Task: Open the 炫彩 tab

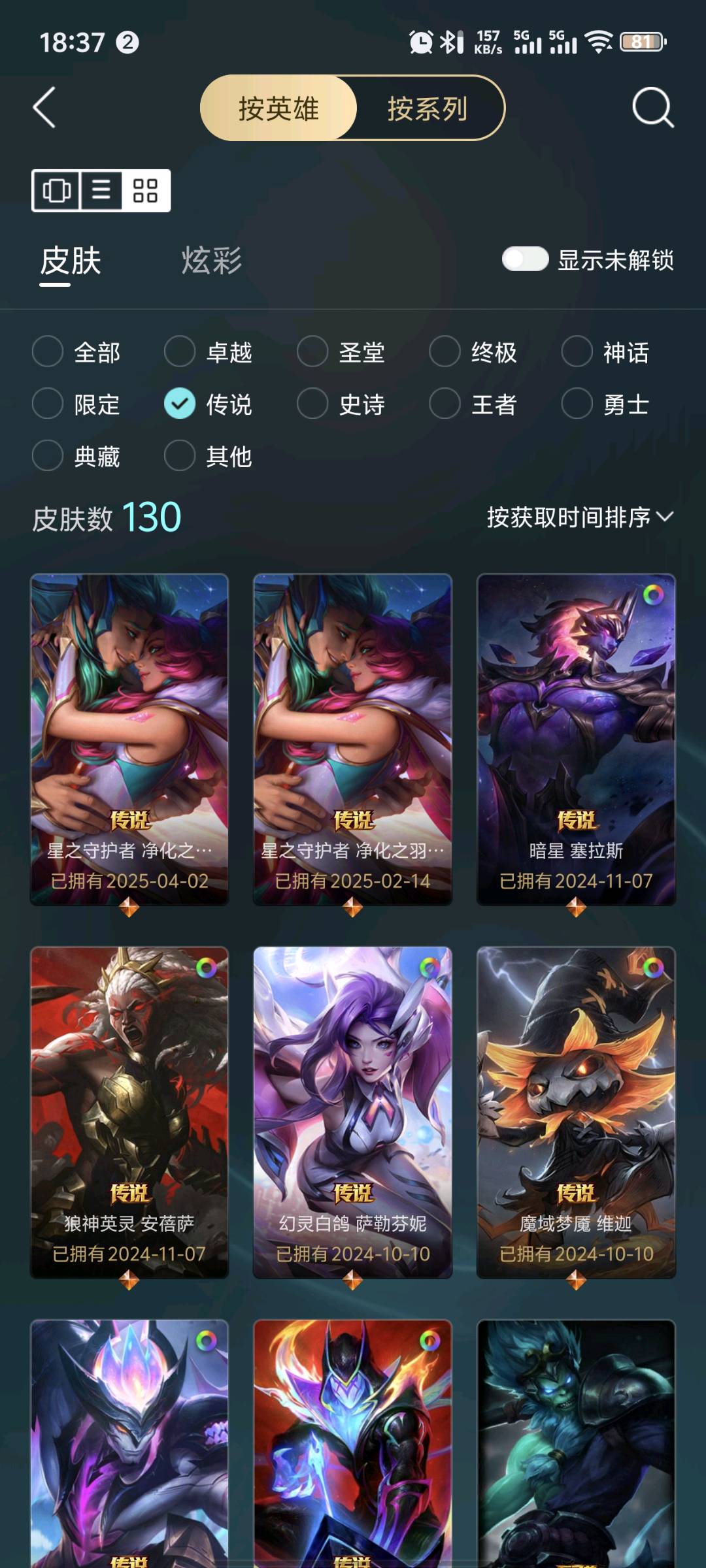Action: point(211,260)
